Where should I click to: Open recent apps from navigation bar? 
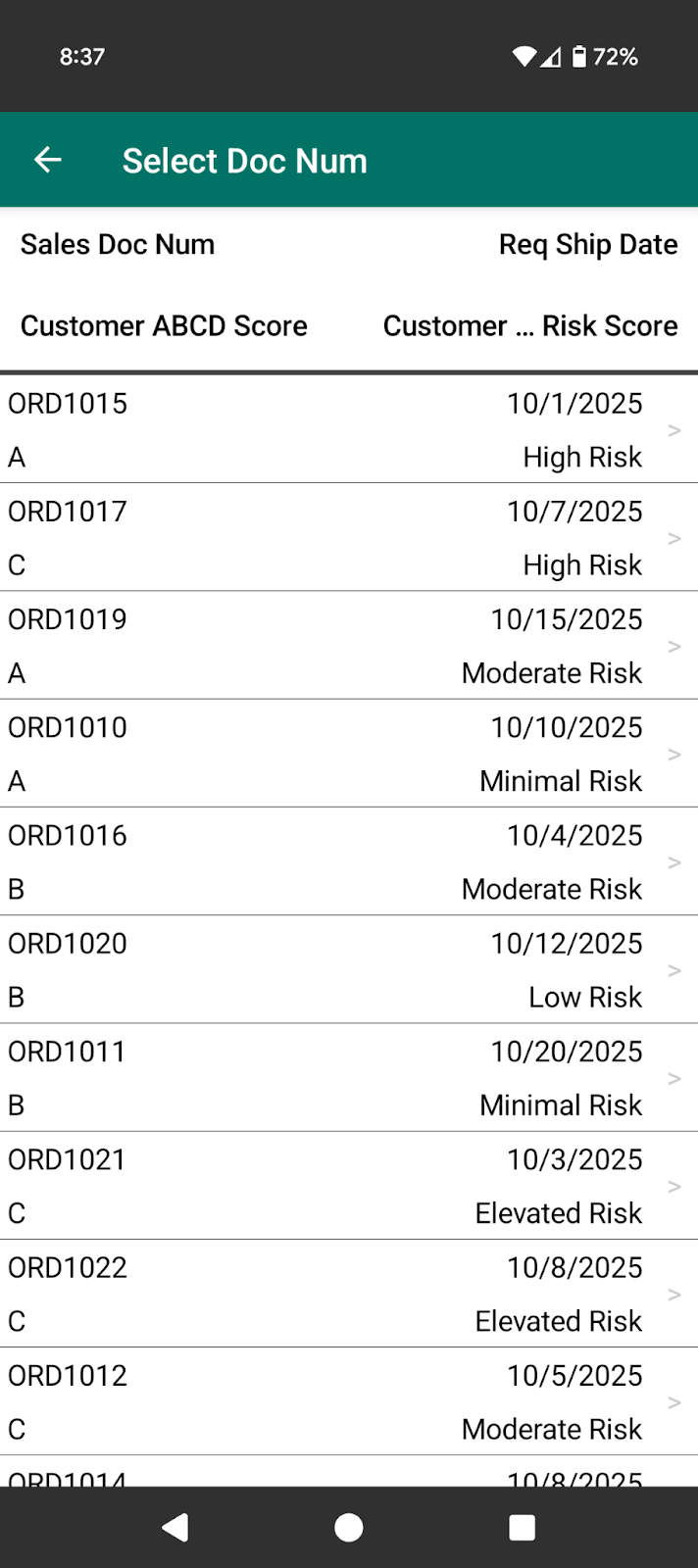coord(523,1527)
